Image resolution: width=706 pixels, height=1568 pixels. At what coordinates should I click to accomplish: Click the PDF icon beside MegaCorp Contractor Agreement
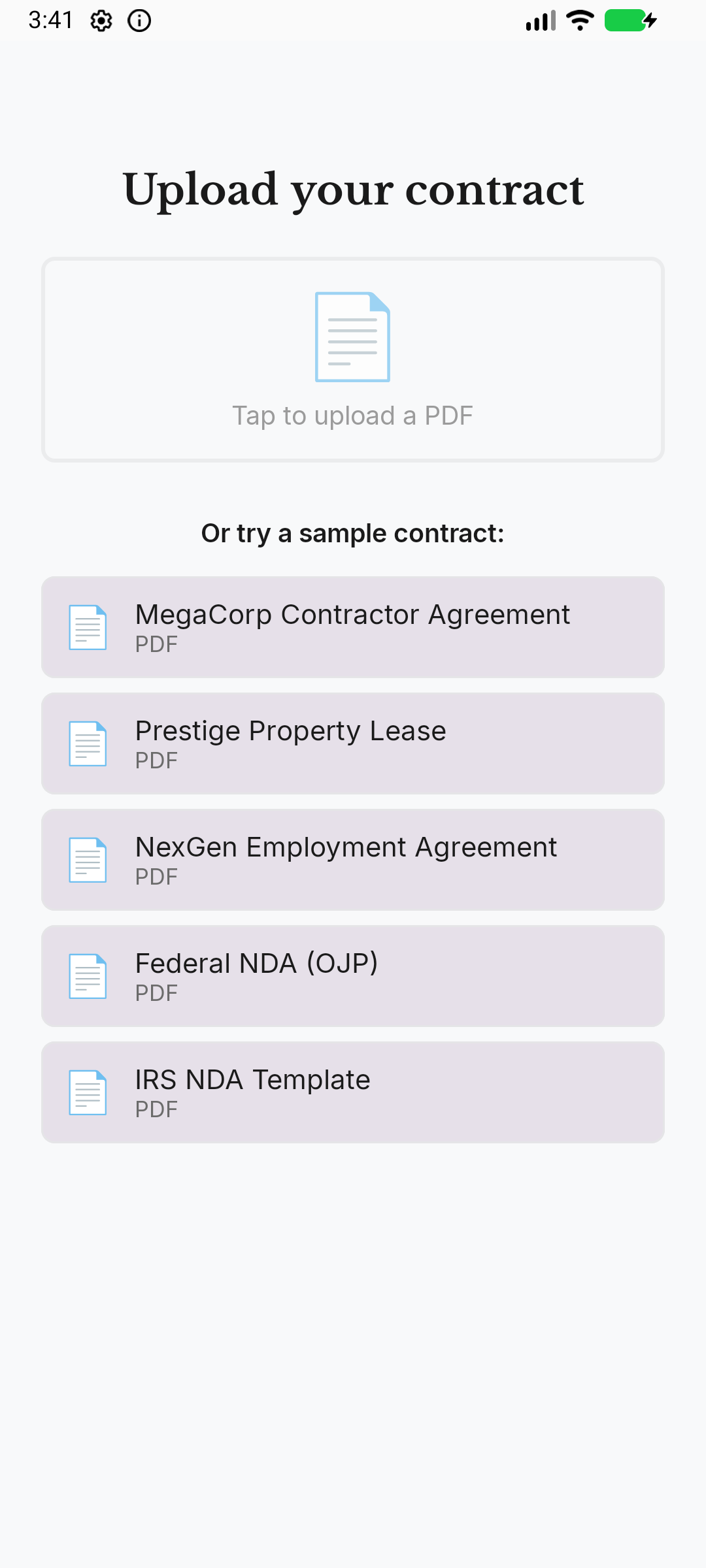[x=88, y=627]
